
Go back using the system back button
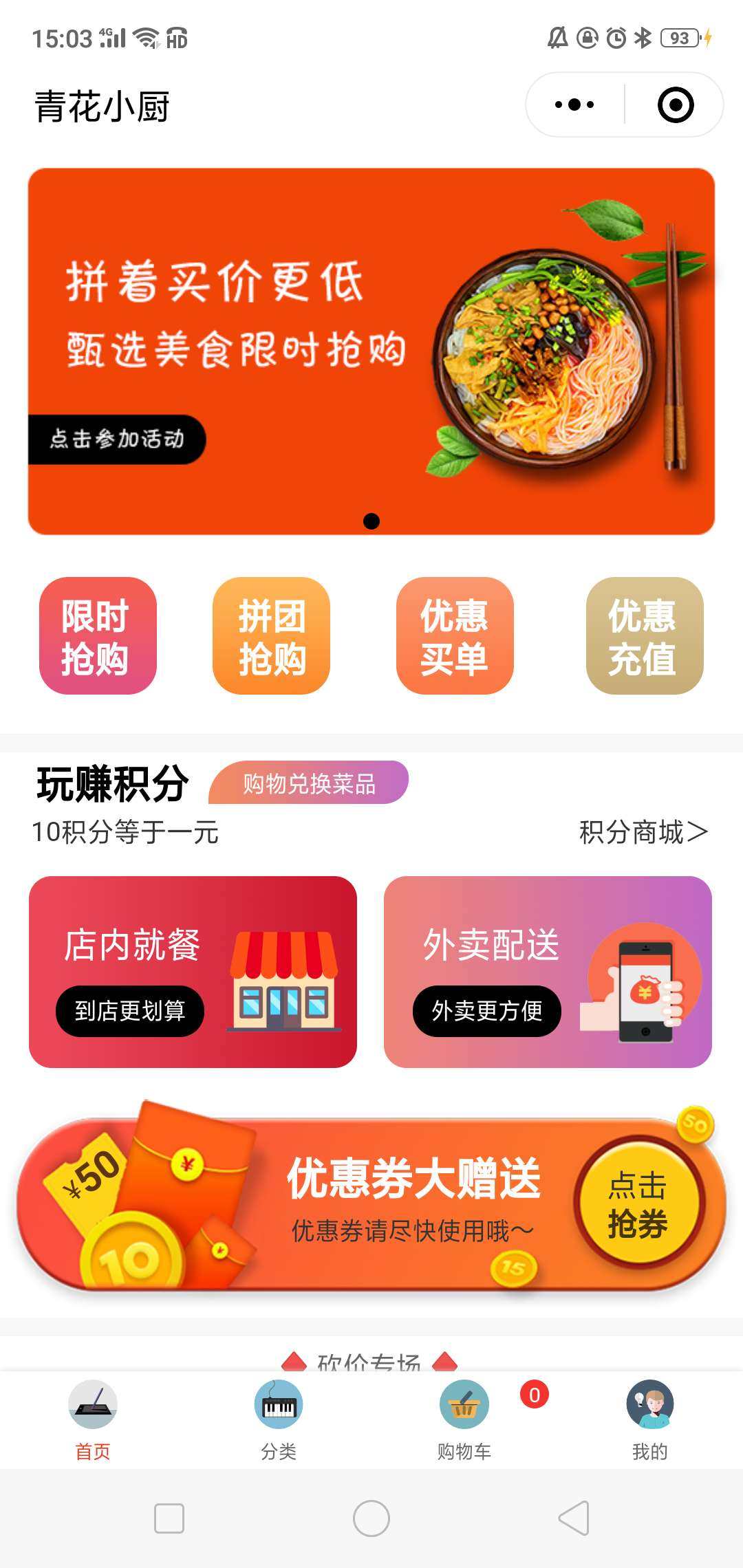pyautogui.click(x=574, y=1518)
